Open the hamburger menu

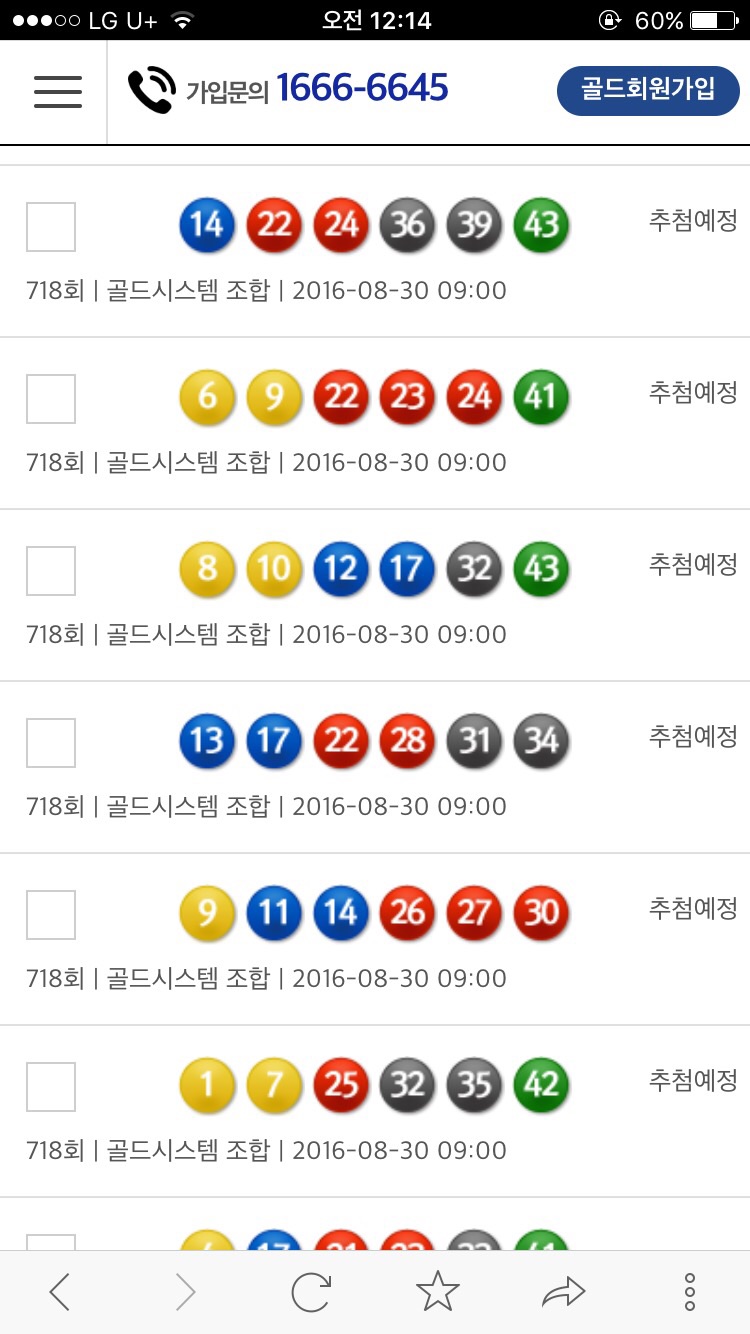click(x=57, y=92)
